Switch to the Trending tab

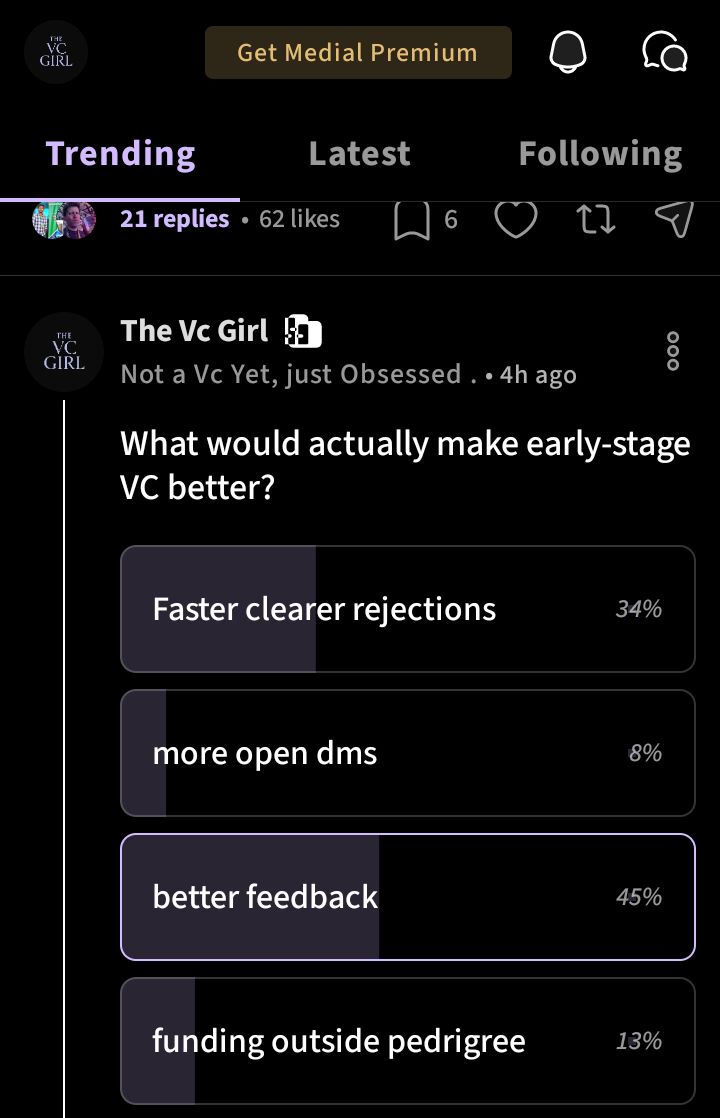pyautogui.click(x=120, y=154)
